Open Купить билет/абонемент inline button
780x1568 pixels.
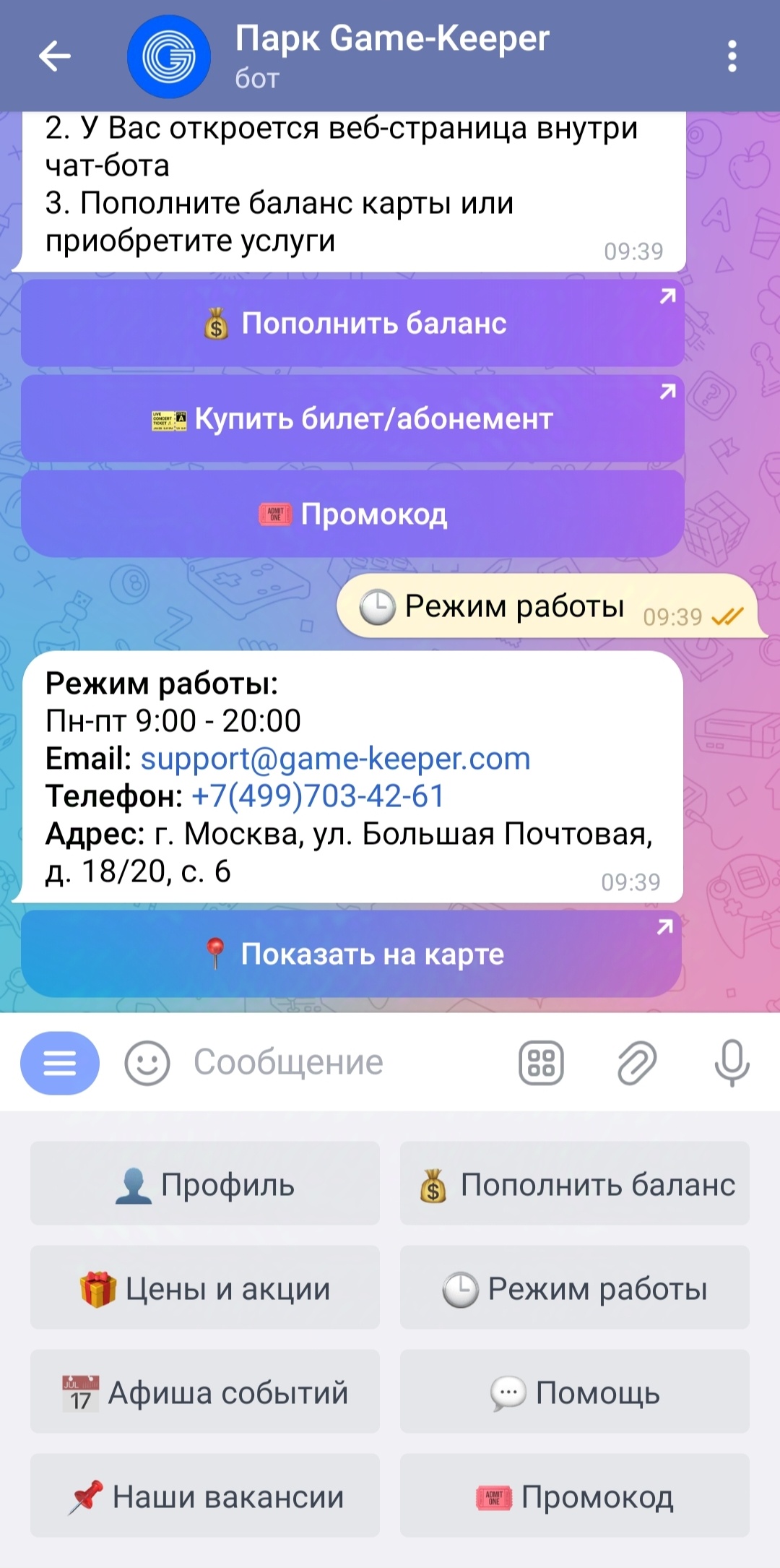[x=352, y=418]
